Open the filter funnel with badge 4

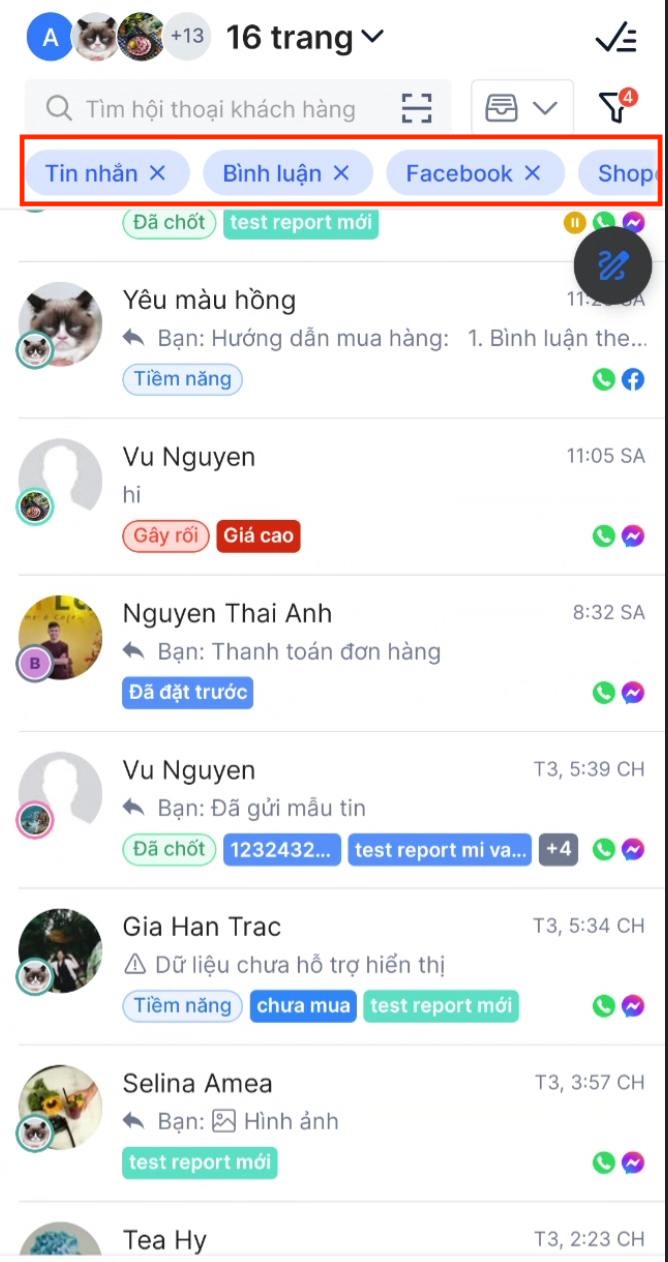coord(617,107)
